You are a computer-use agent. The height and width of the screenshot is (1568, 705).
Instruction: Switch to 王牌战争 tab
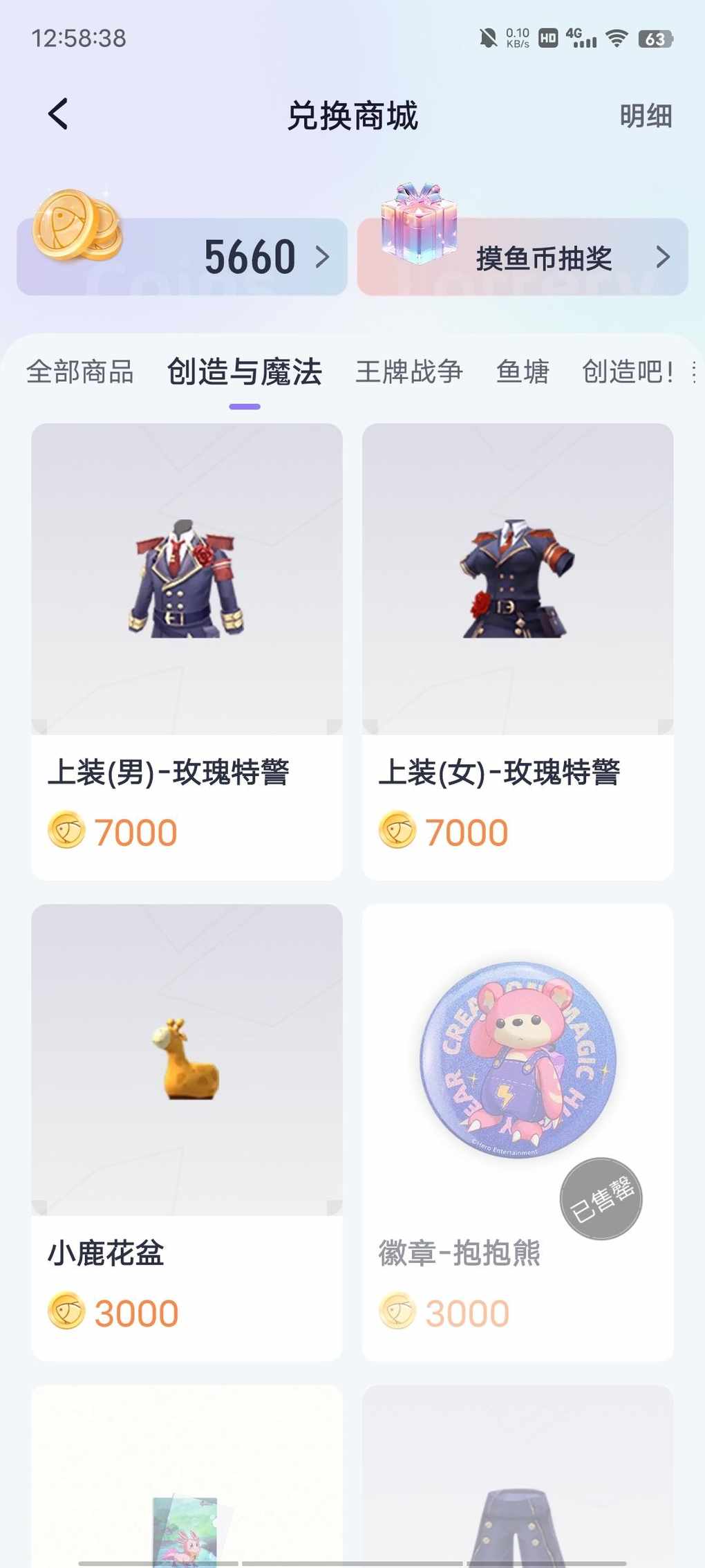(x=408, y=371)
